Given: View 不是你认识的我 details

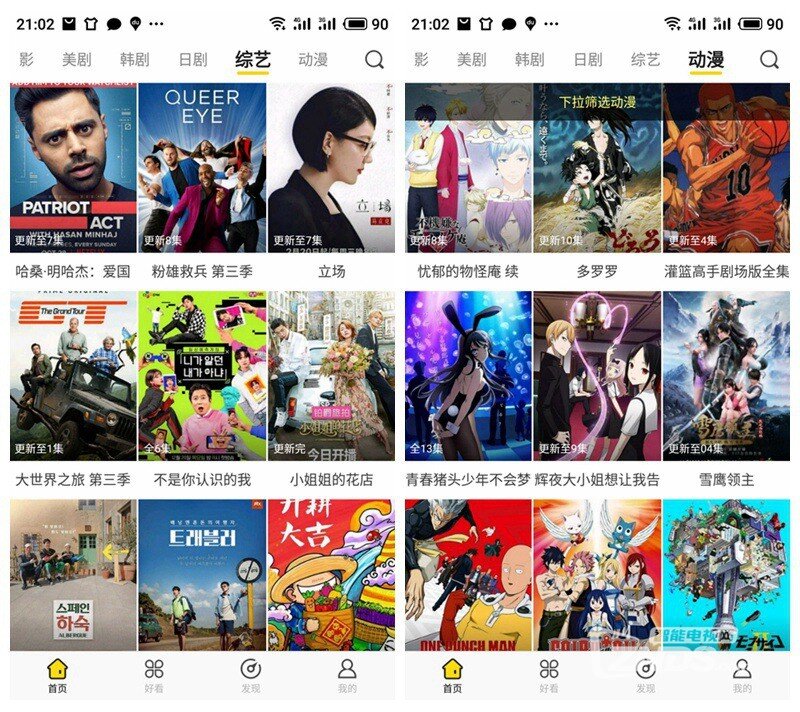Looking at the screenshot, I should coord(202,376).
